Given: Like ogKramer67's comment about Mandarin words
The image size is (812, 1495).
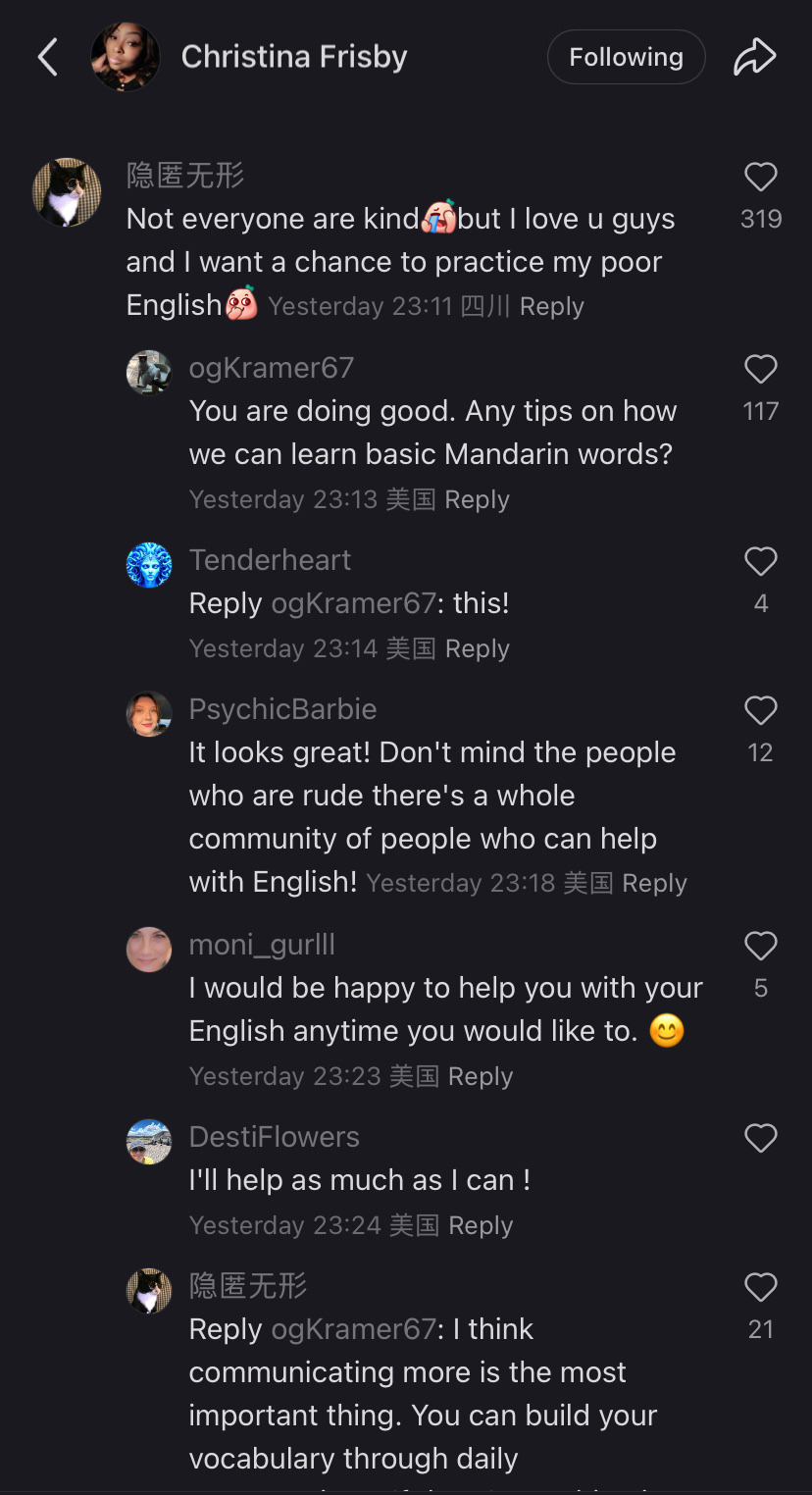Looking at the screenshot, I should coord(761,370).
